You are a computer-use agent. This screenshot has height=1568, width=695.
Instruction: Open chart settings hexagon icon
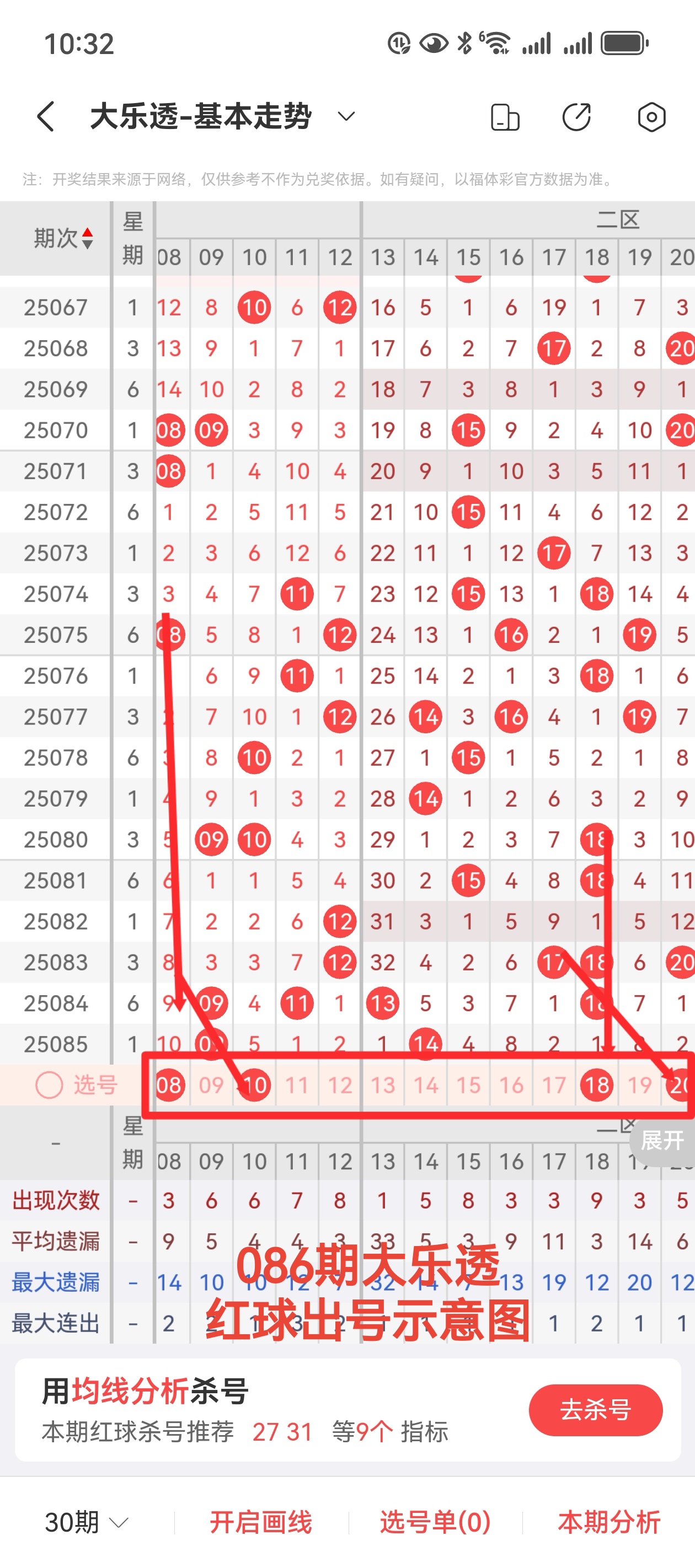tap(651, 117)
